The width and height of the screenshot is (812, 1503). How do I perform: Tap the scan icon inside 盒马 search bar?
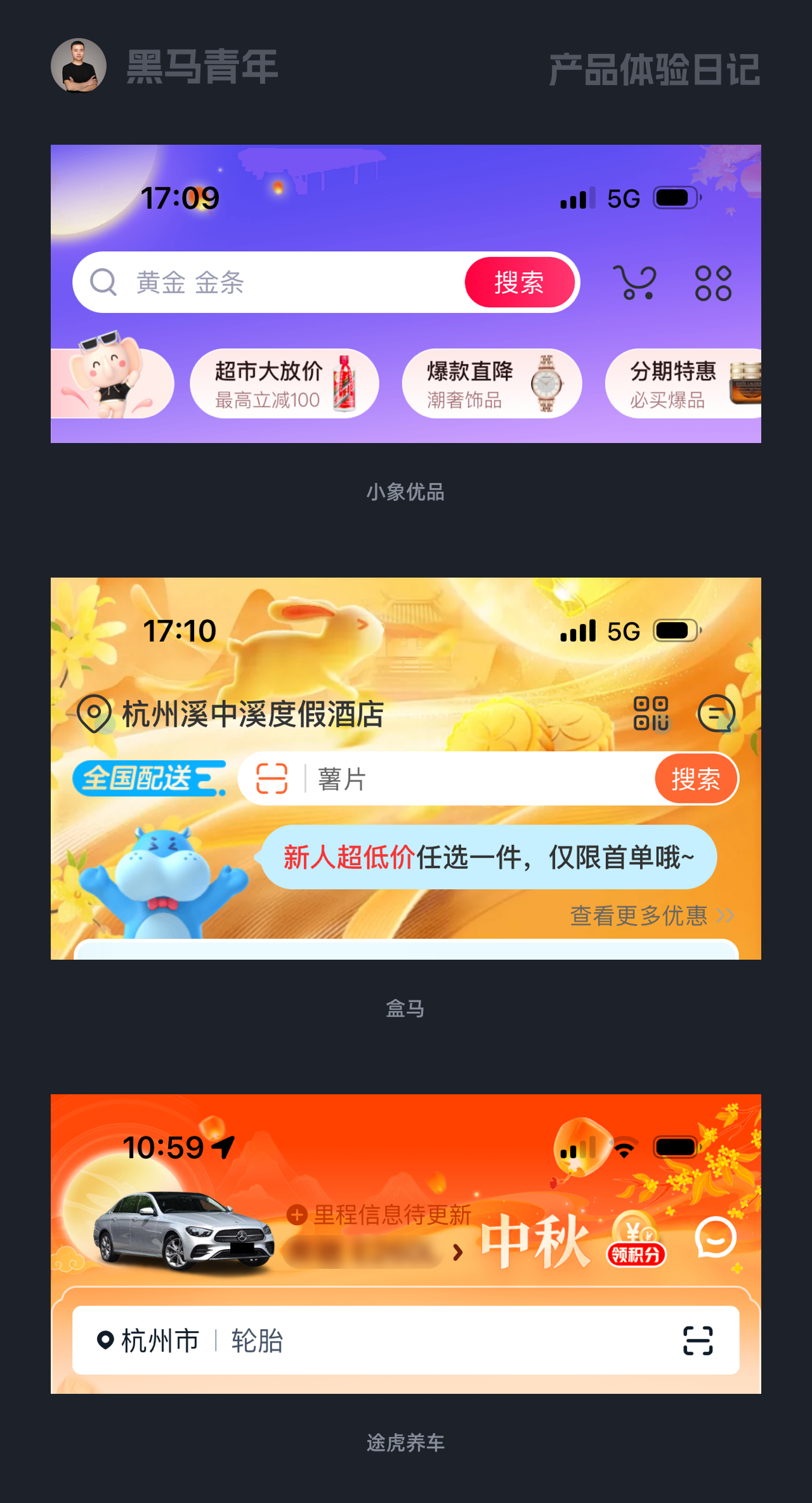271,779
